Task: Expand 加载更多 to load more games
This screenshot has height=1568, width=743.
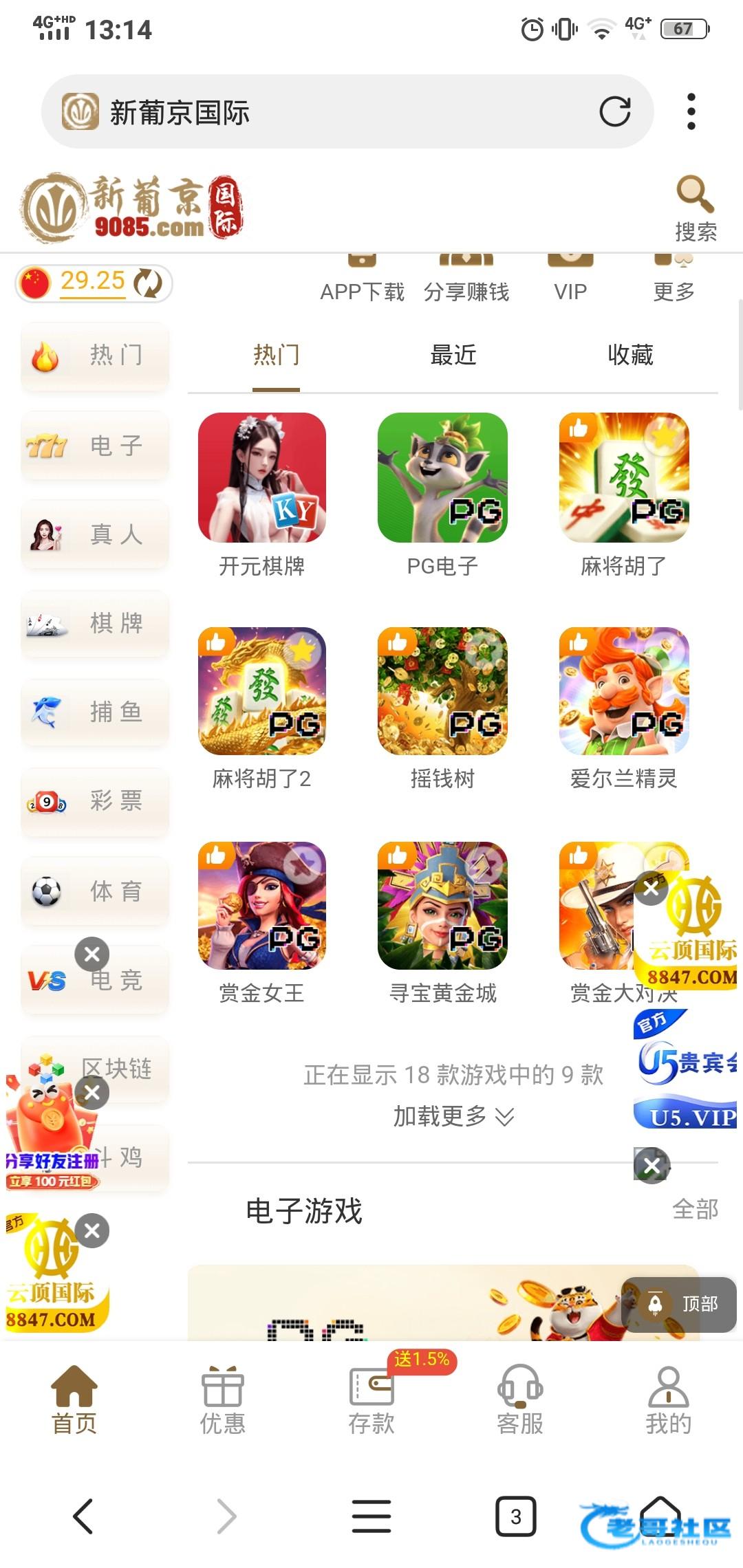Action: pyautogui.click(x=453, y=1115)
